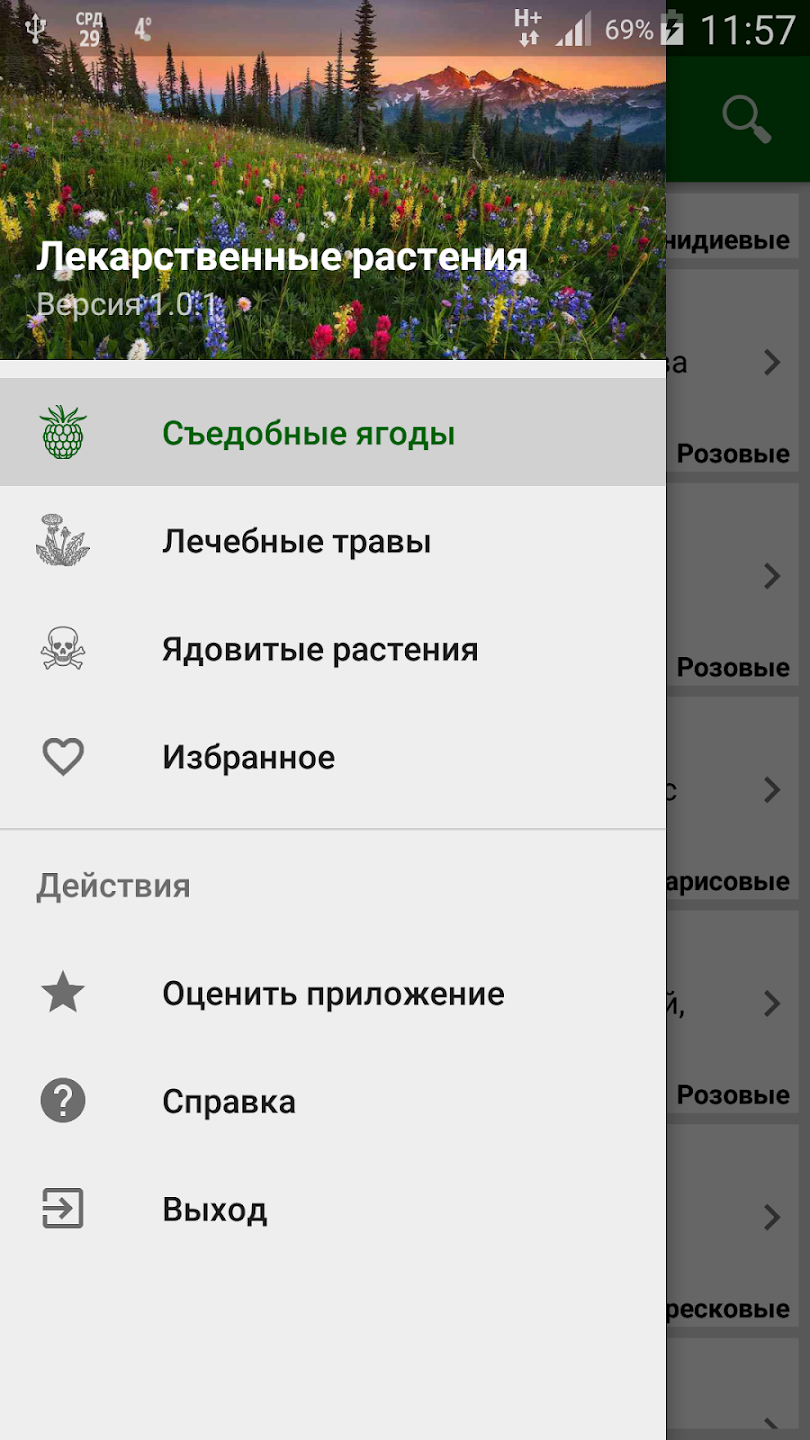Open Избранное favorites list
The image size is (810, 1440).
pos(248,758)
